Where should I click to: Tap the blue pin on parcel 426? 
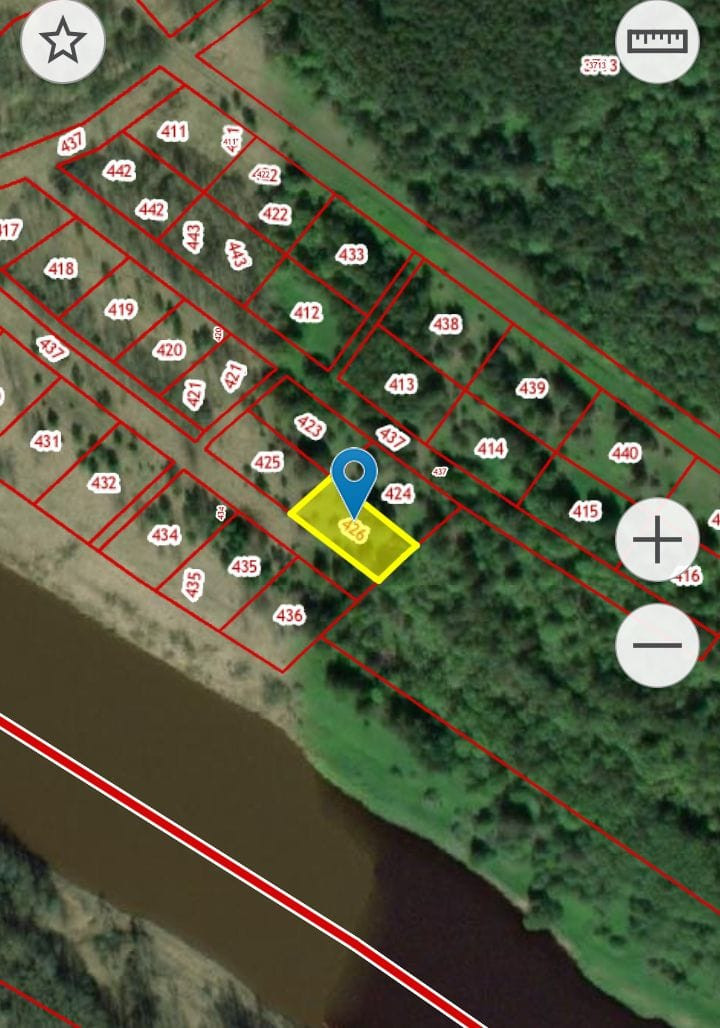pyautogui.click(x=354, y=478)
